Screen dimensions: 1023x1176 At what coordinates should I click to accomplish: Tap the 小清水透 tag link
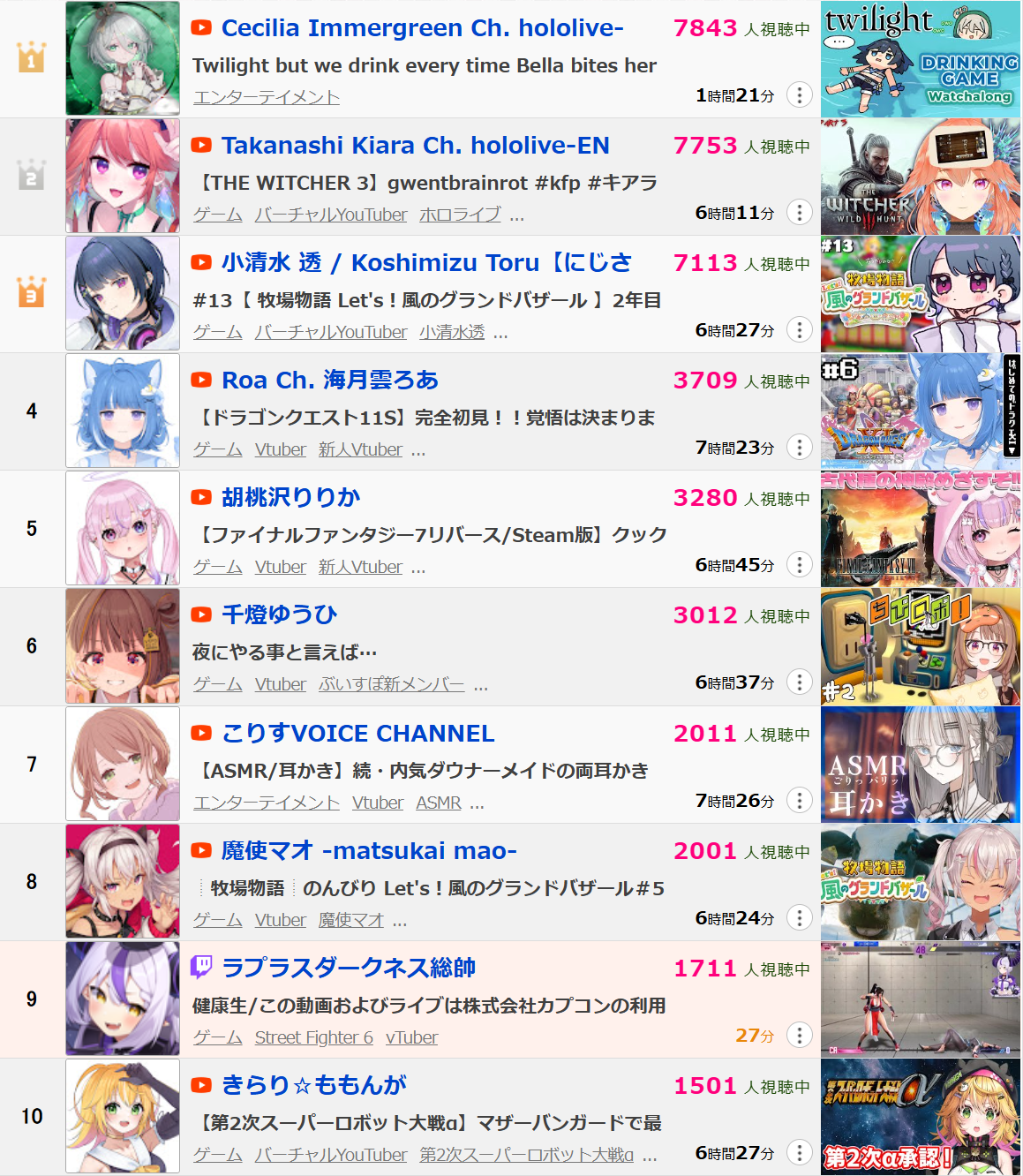click(452, 332)
